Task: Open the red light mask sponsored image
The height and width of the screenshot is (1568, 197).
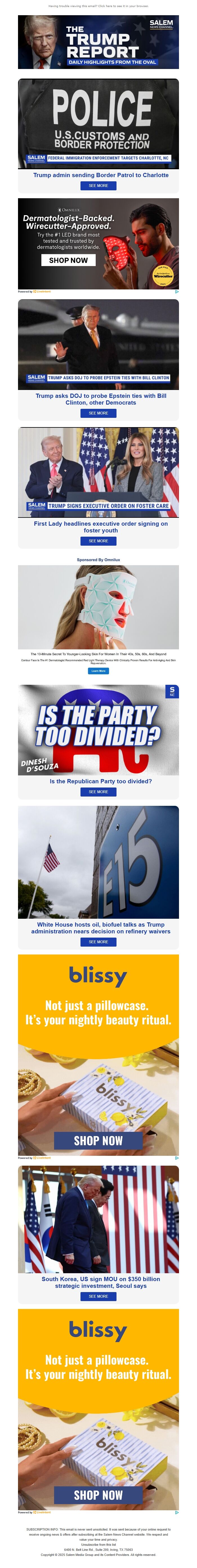Action: tap(98, 607)
